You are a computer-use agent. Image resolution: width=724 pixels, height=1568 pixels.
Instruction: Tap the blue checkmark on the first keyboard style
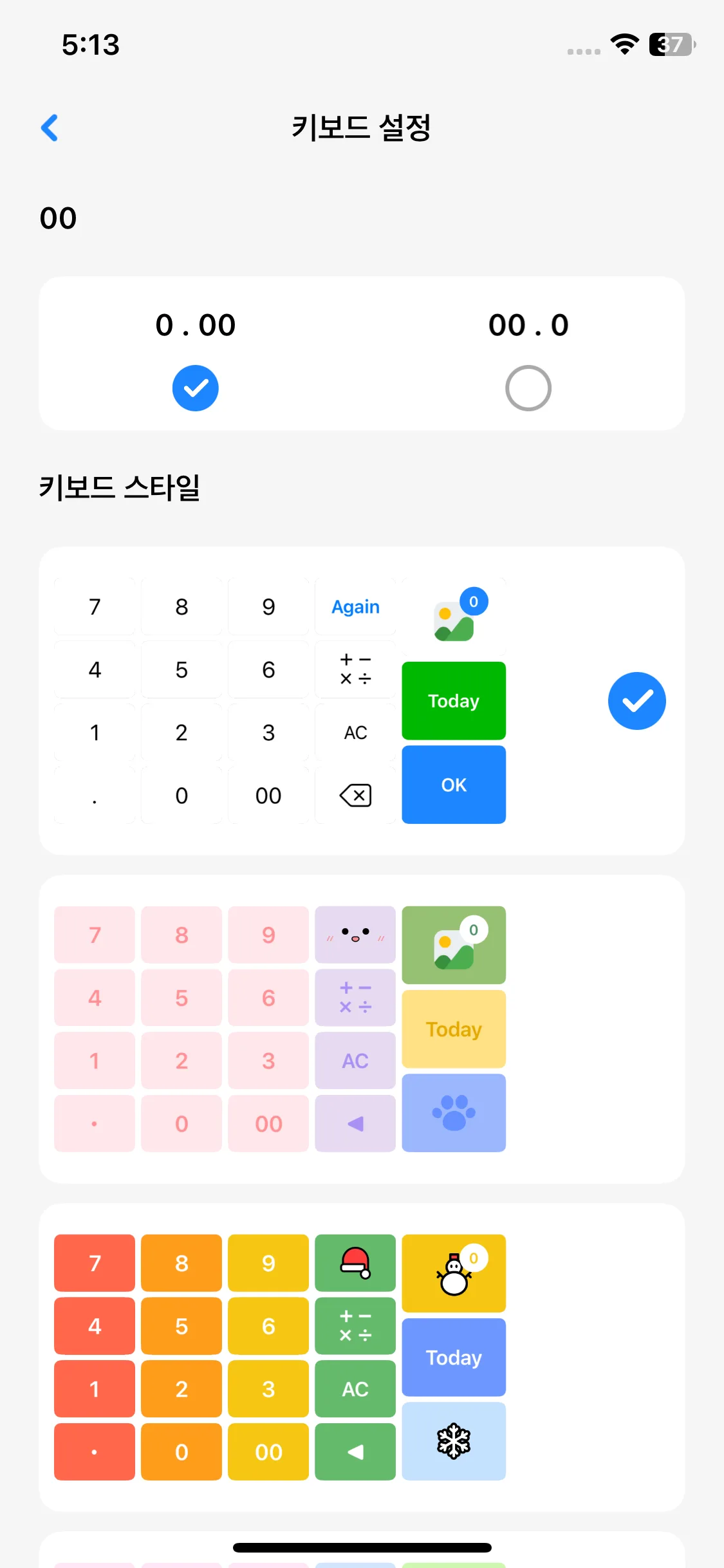pyautogui.click(x=636, y=701)
